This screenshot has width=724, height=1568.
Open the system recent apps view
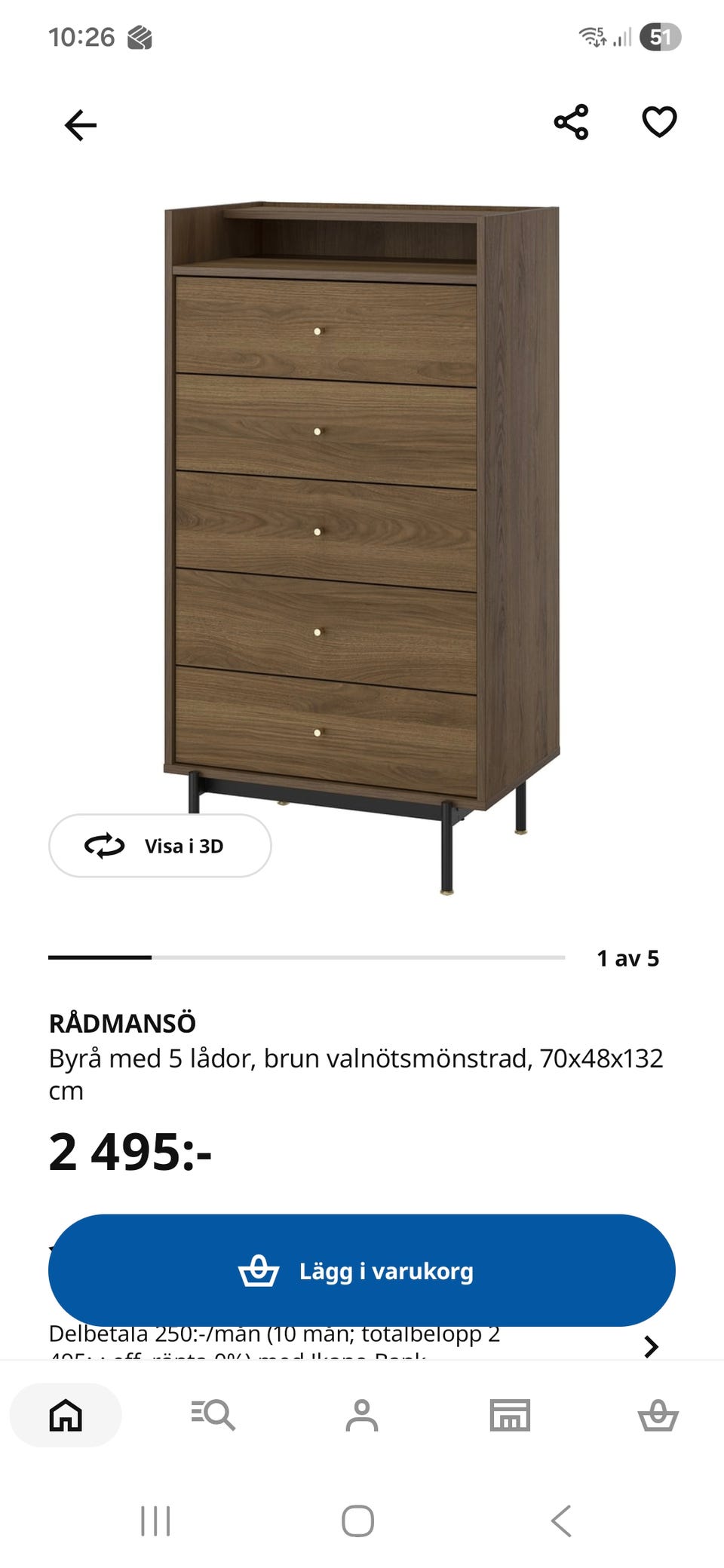coord(155,1521)
